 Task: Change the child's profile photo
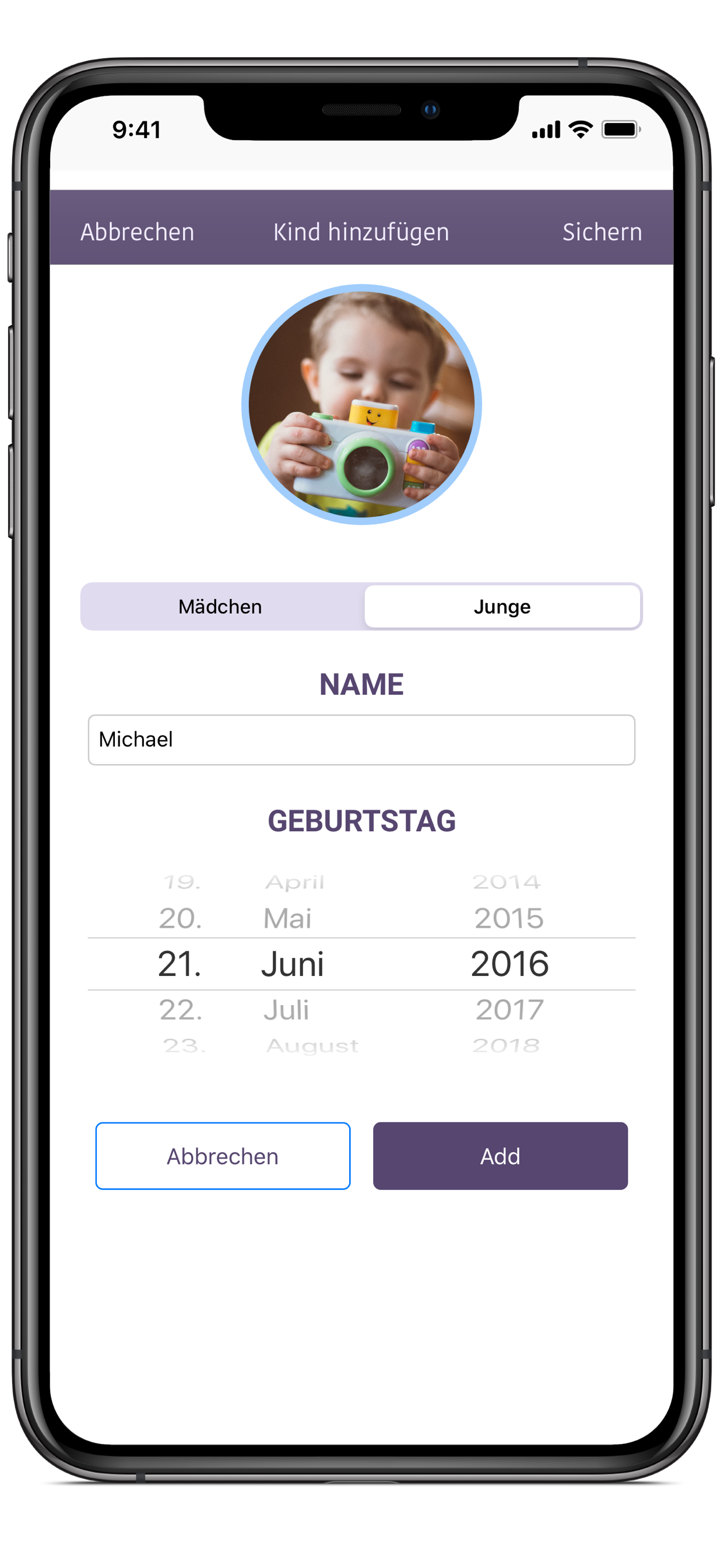pos(361,404)
